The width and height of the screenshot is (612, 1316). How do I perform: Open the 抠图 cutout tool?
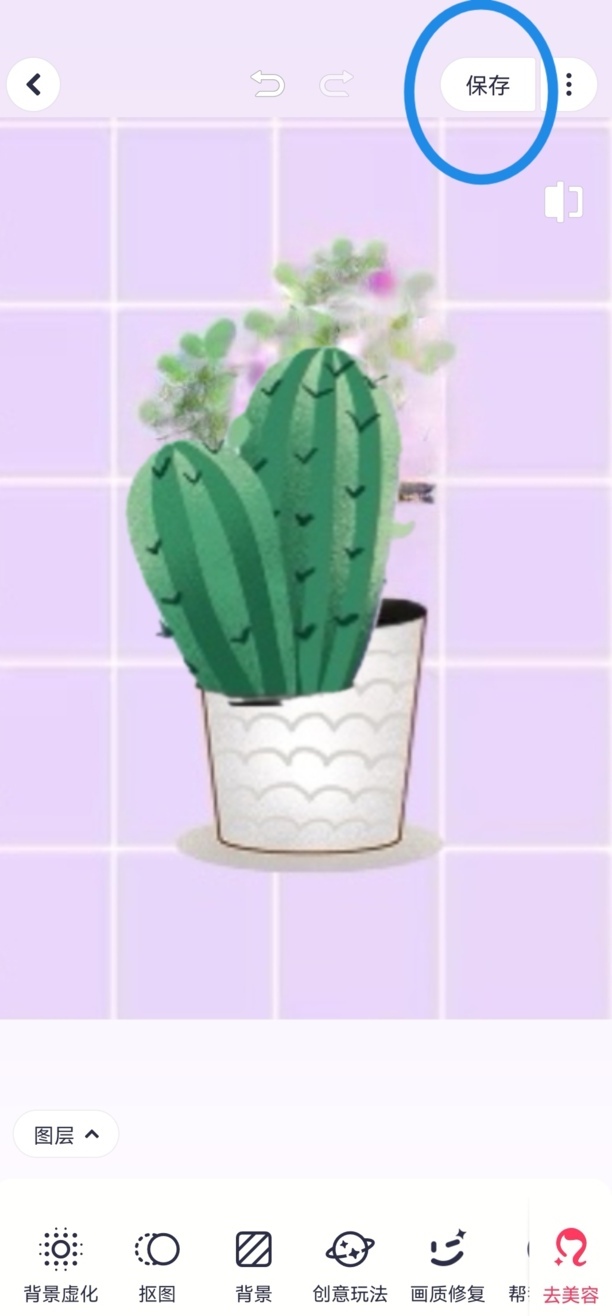(157, 1264)
